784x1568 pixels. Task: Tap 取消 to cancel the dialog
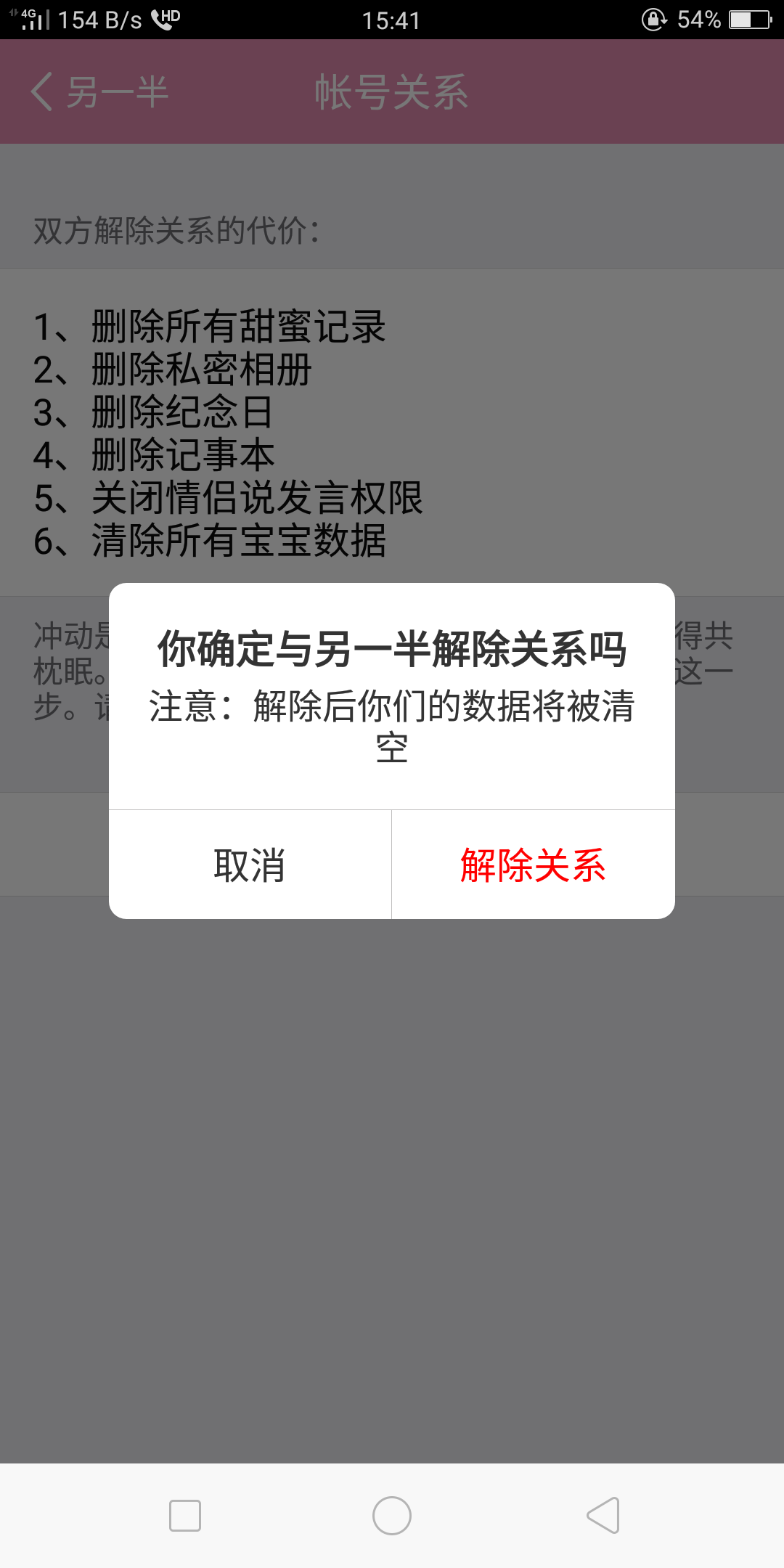(250, 865)
